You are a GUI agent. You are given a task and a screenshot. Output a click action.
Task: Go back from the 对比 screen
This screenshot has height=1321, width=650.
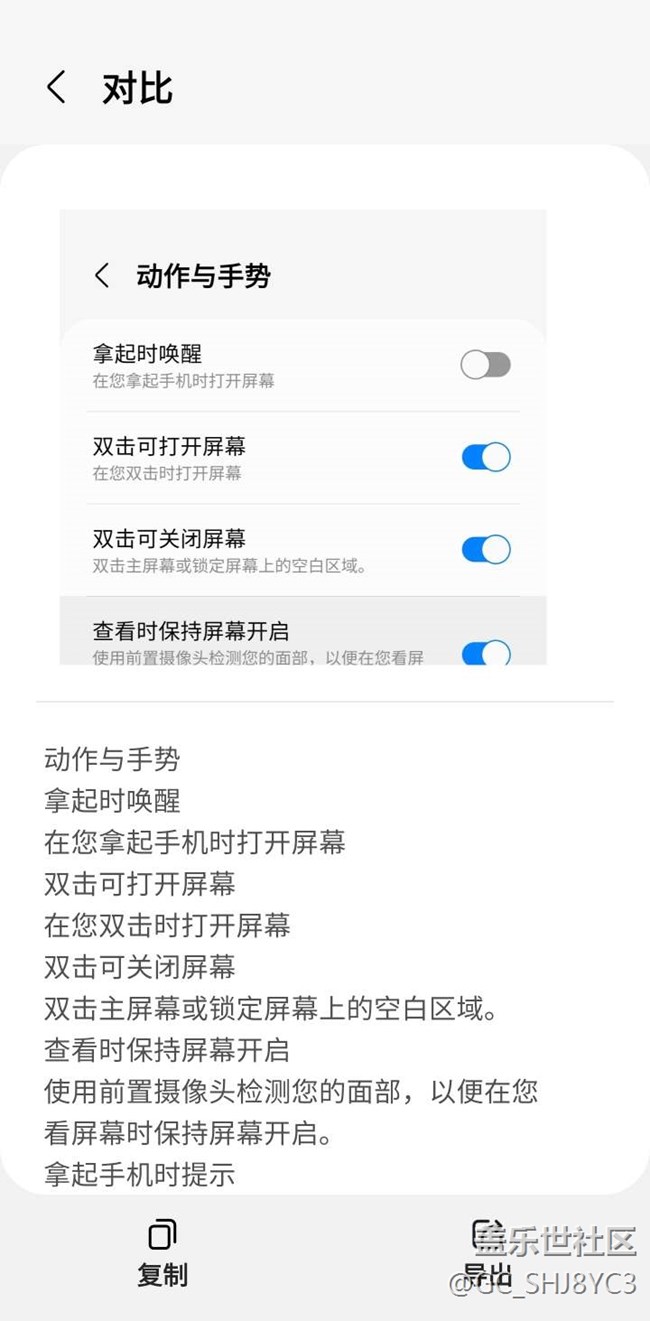click(x=57, y=88)
